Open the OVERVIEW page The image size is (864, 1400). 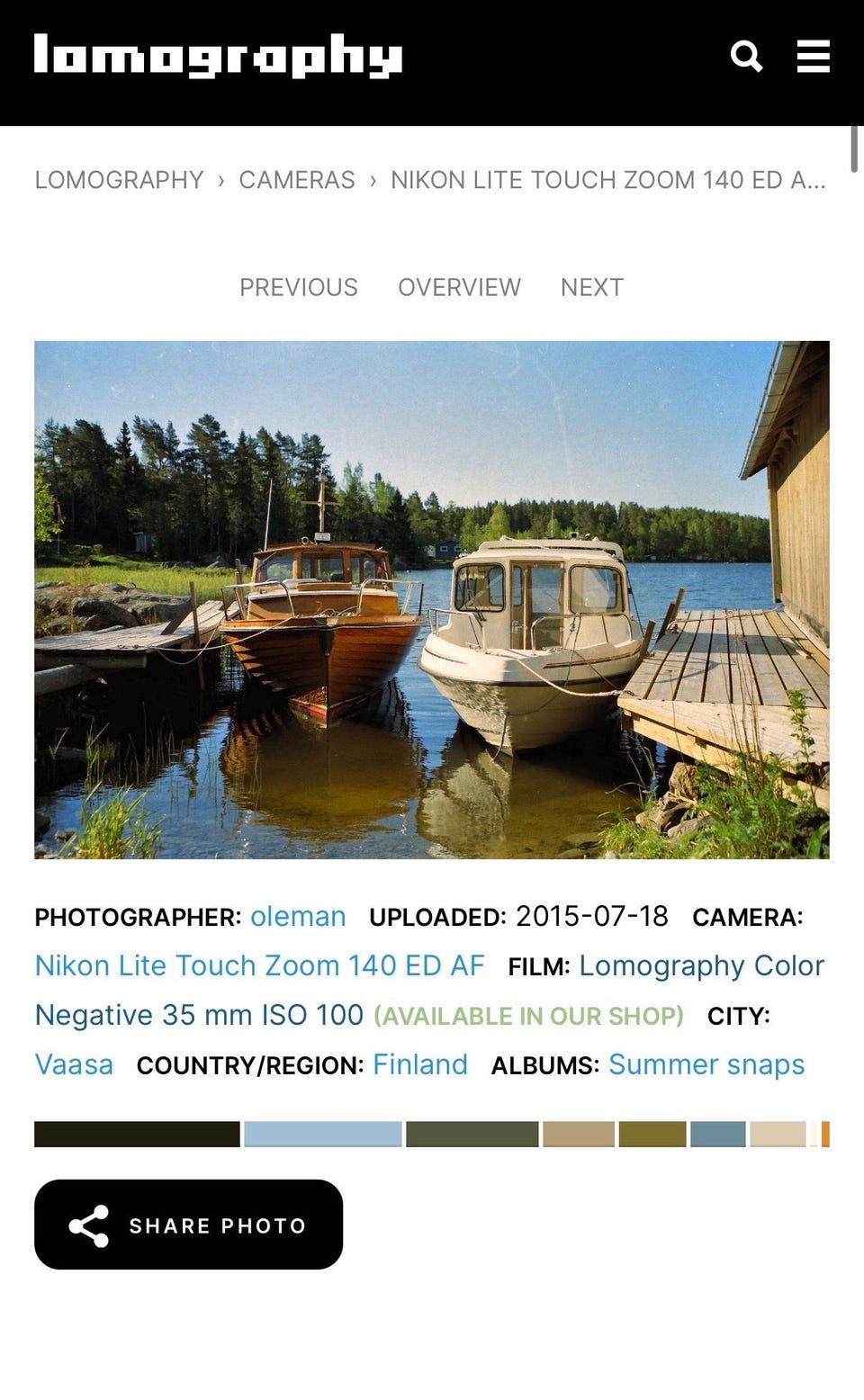(459, 287)
